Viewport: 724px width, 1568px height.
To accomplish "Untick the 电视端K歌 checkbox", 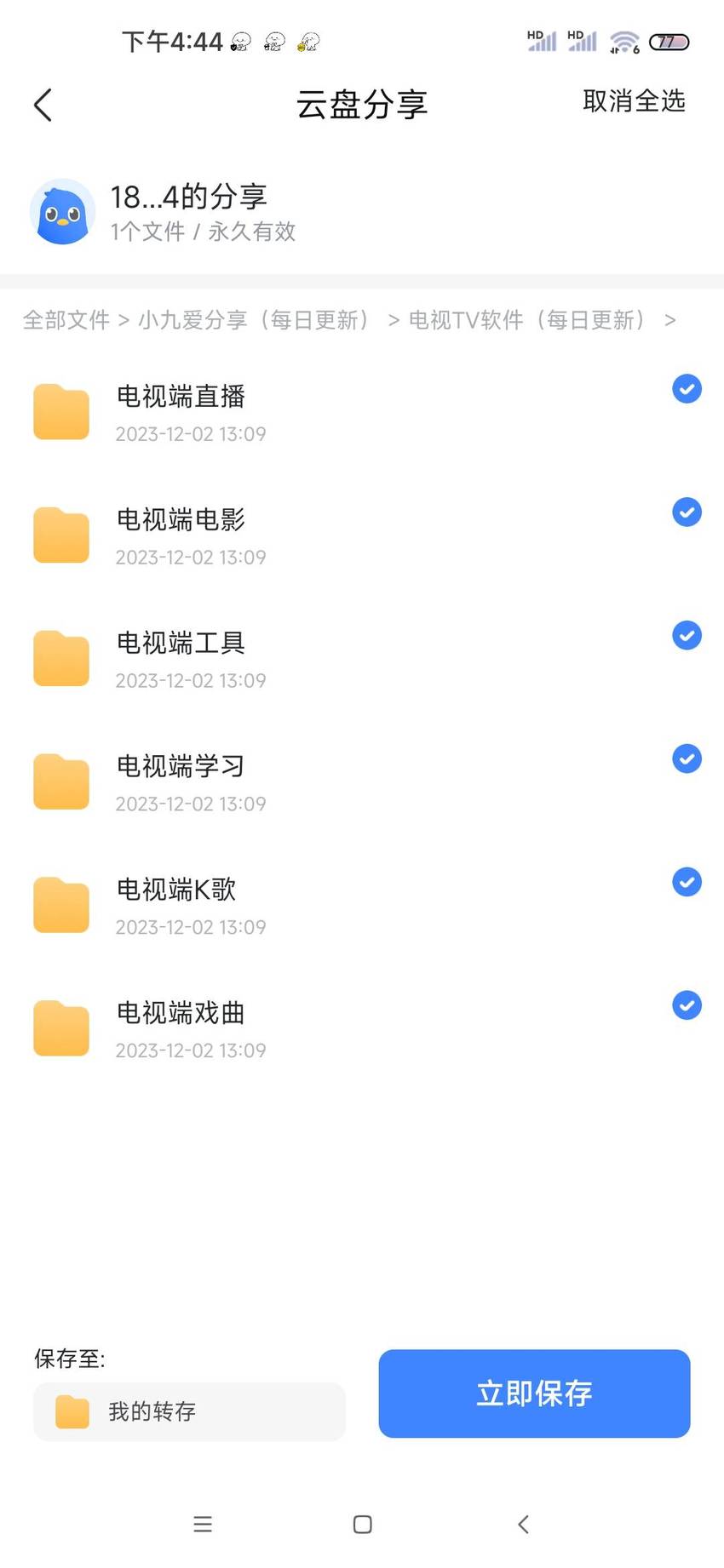I will tap(687, 883).
